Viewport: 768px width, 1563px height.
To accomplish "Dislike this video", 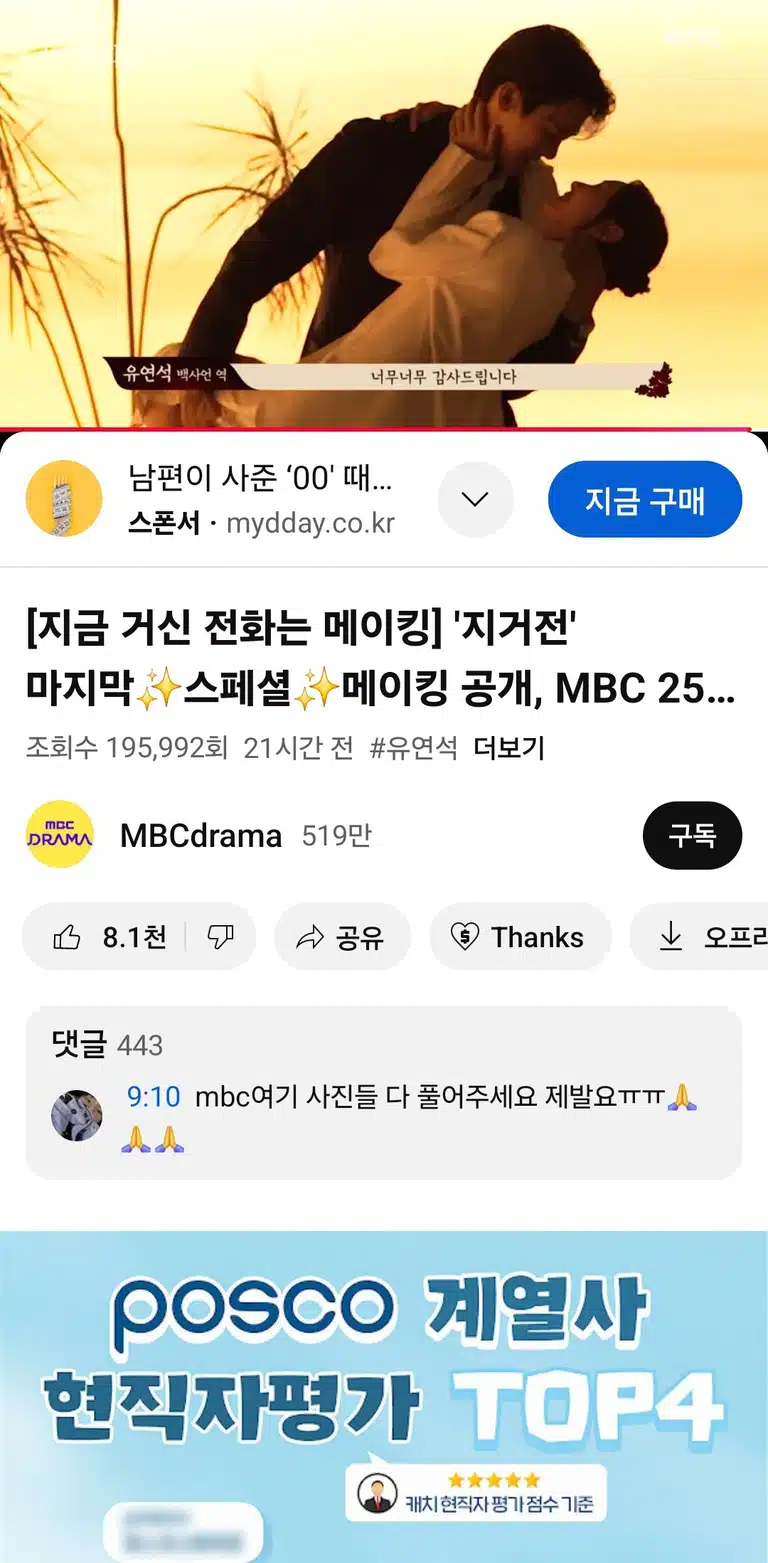I will [221, 937].
